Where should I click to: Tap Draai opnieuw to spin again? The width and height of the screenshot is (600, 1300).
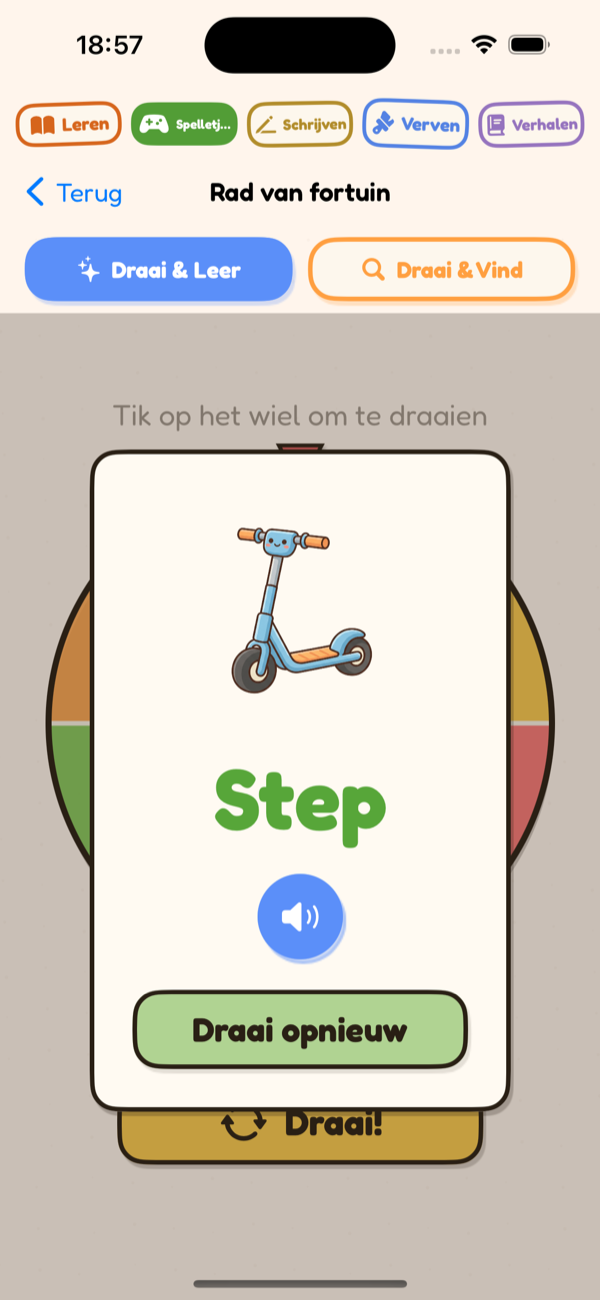(300, 1030)
